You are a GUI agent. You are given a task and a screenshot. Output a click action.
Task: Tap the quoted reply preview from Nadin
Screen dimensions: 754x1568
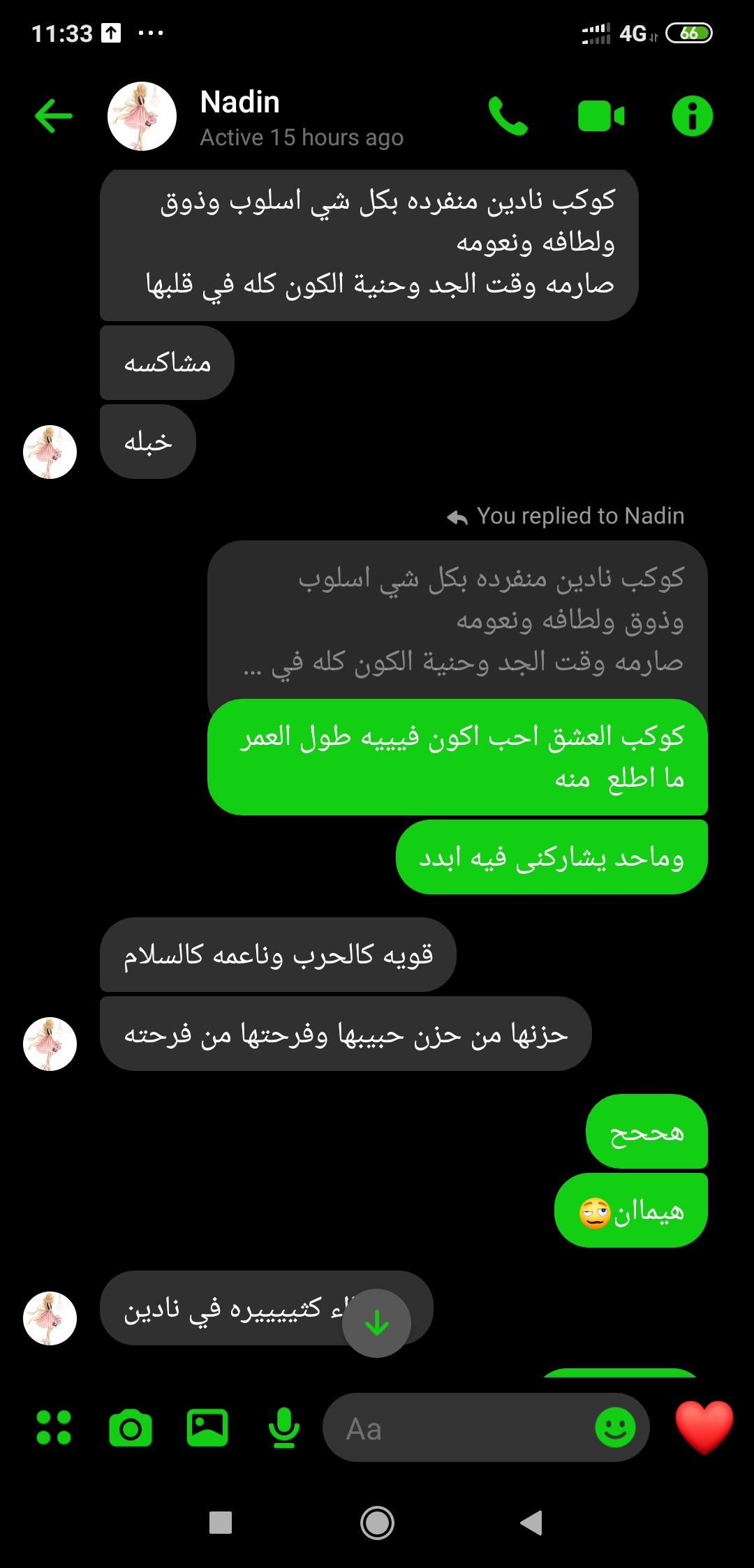coord(457,620)
